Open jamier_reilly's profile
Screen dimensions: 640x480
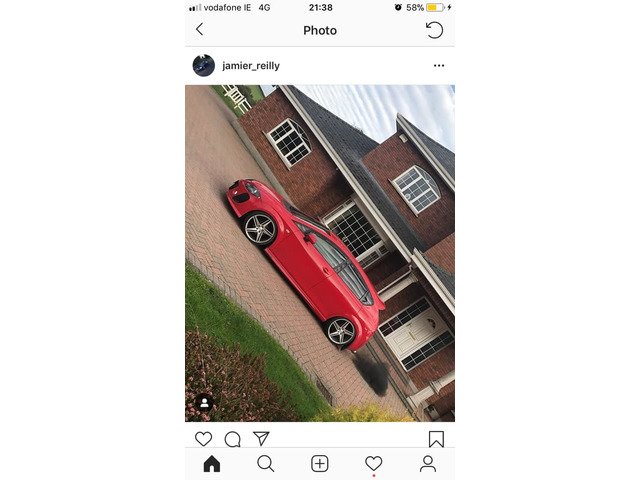pyautogui.click(x=250, y=66)
